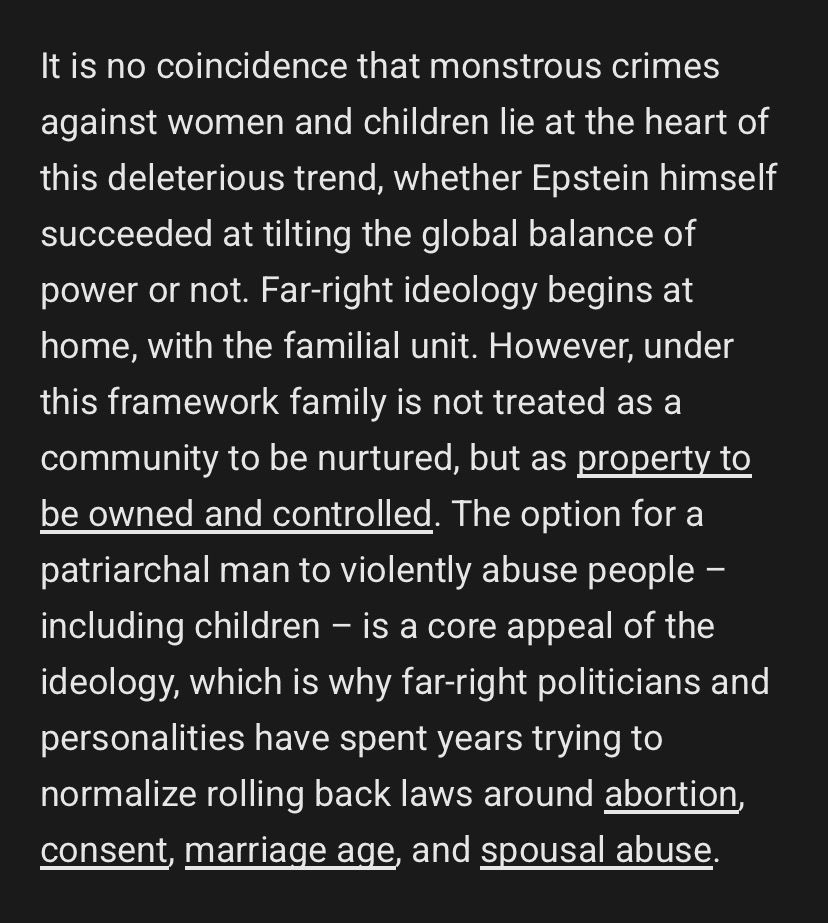Open the "consent" hyperlink
Viewport: 828px width, 923px height.
tap(103, 850)
